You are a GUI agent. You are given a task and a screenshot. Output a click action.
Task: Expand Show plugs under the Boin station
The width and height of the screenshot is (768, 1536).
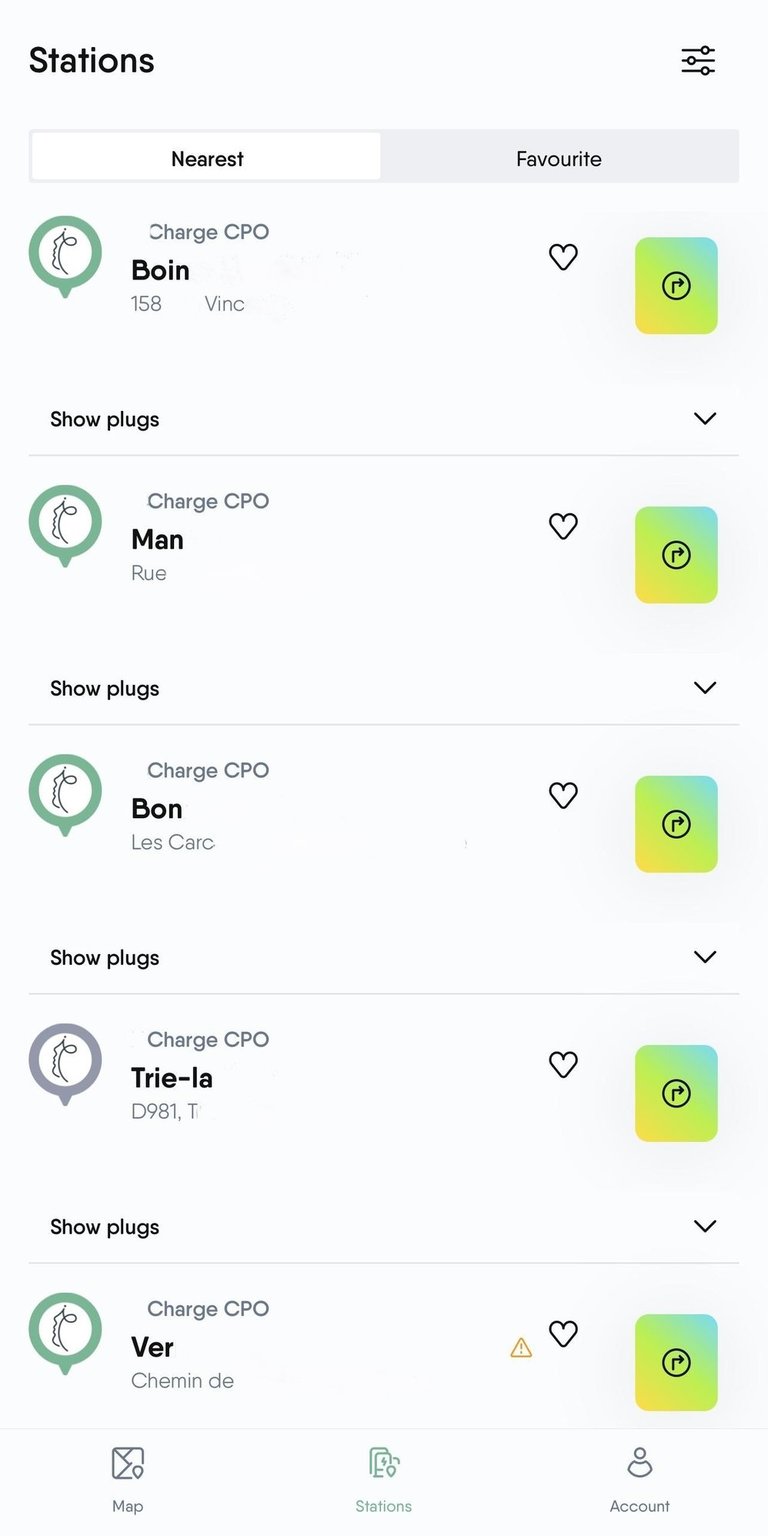384,419
